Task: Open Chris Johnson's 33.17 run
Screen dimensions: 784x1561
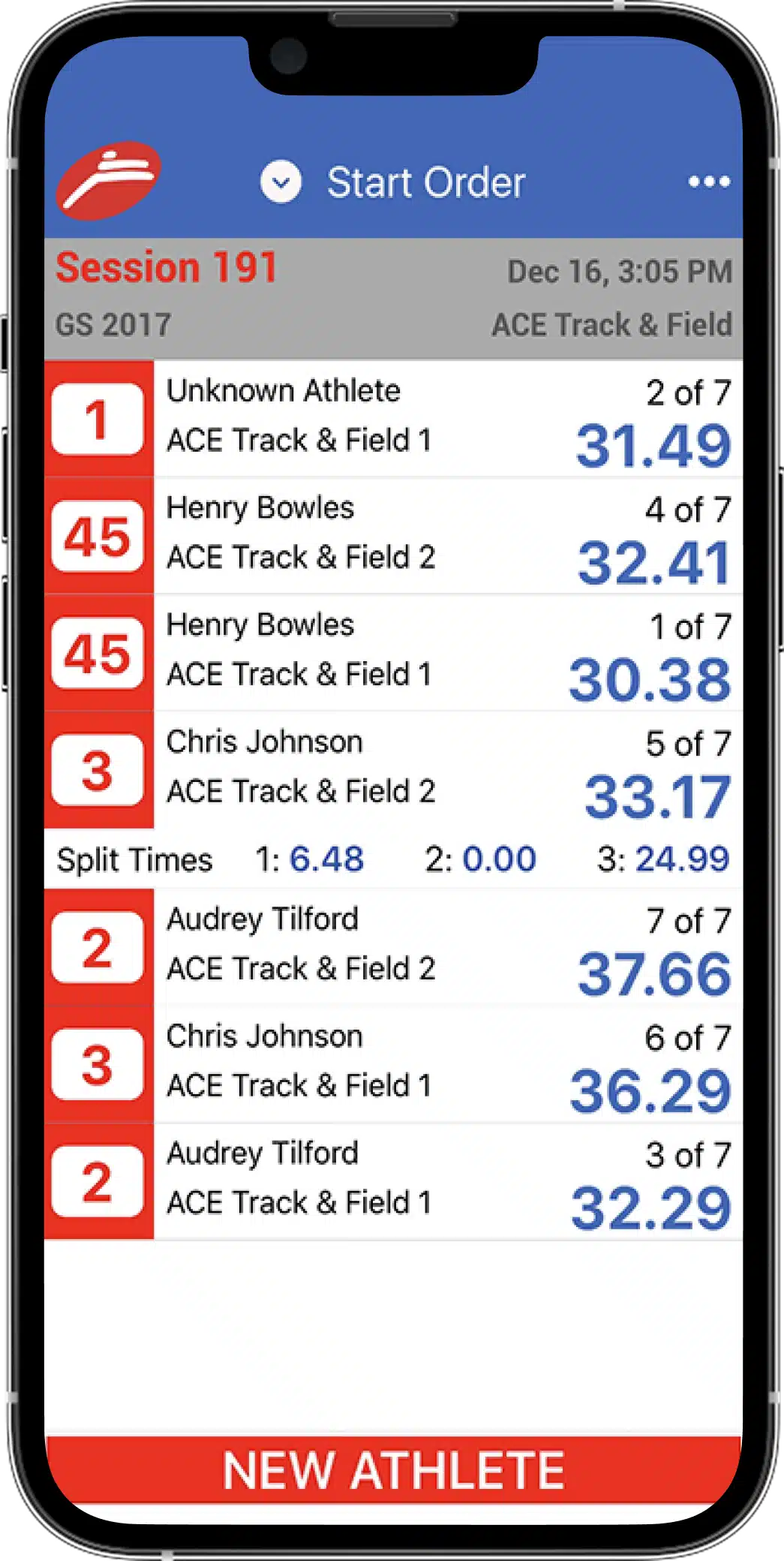Action: tap(393, 770)
